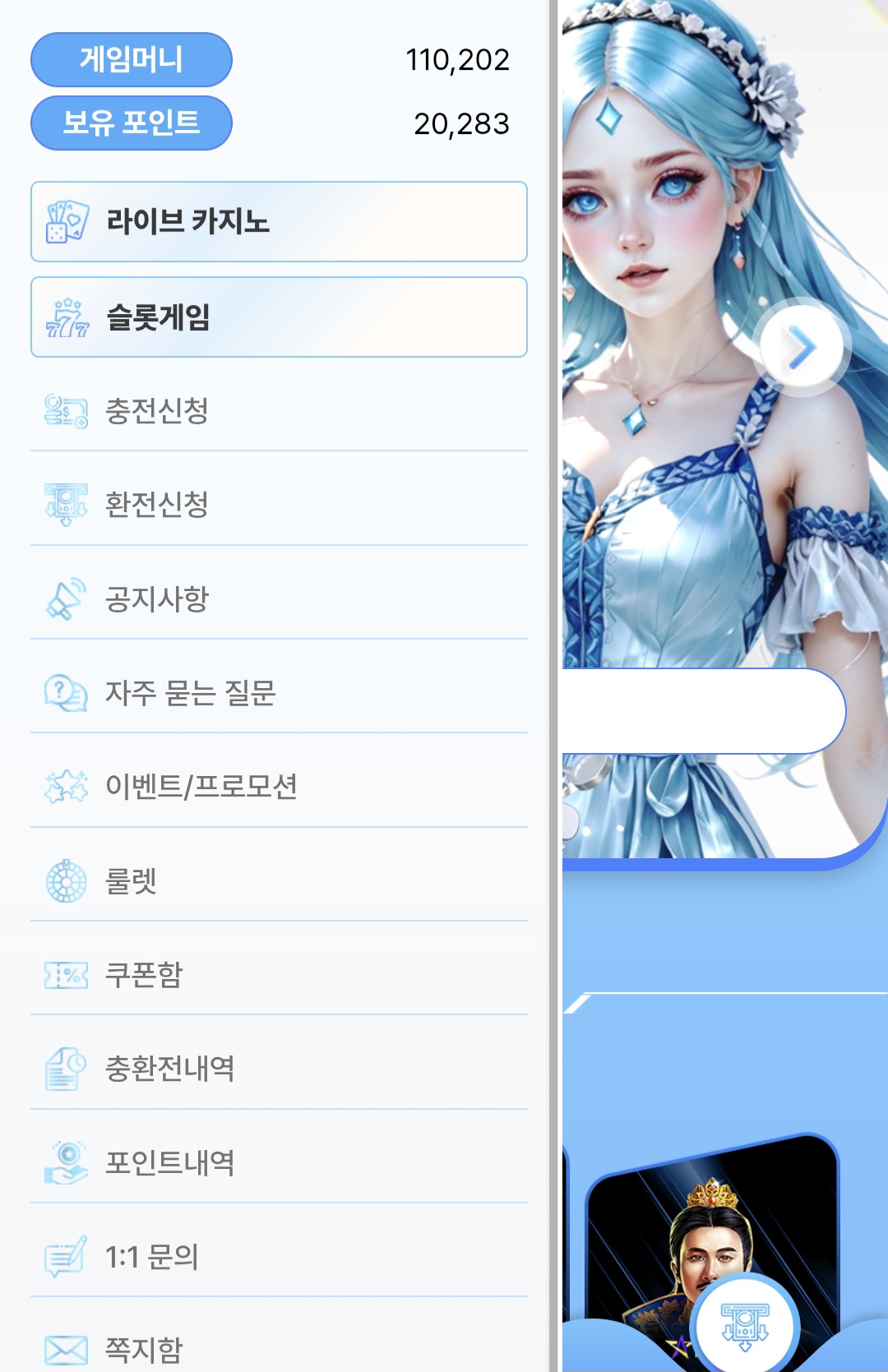Screen dimensions: 888x1372
Task: Go to next banner with arrow
Action: tap(801, 348)
